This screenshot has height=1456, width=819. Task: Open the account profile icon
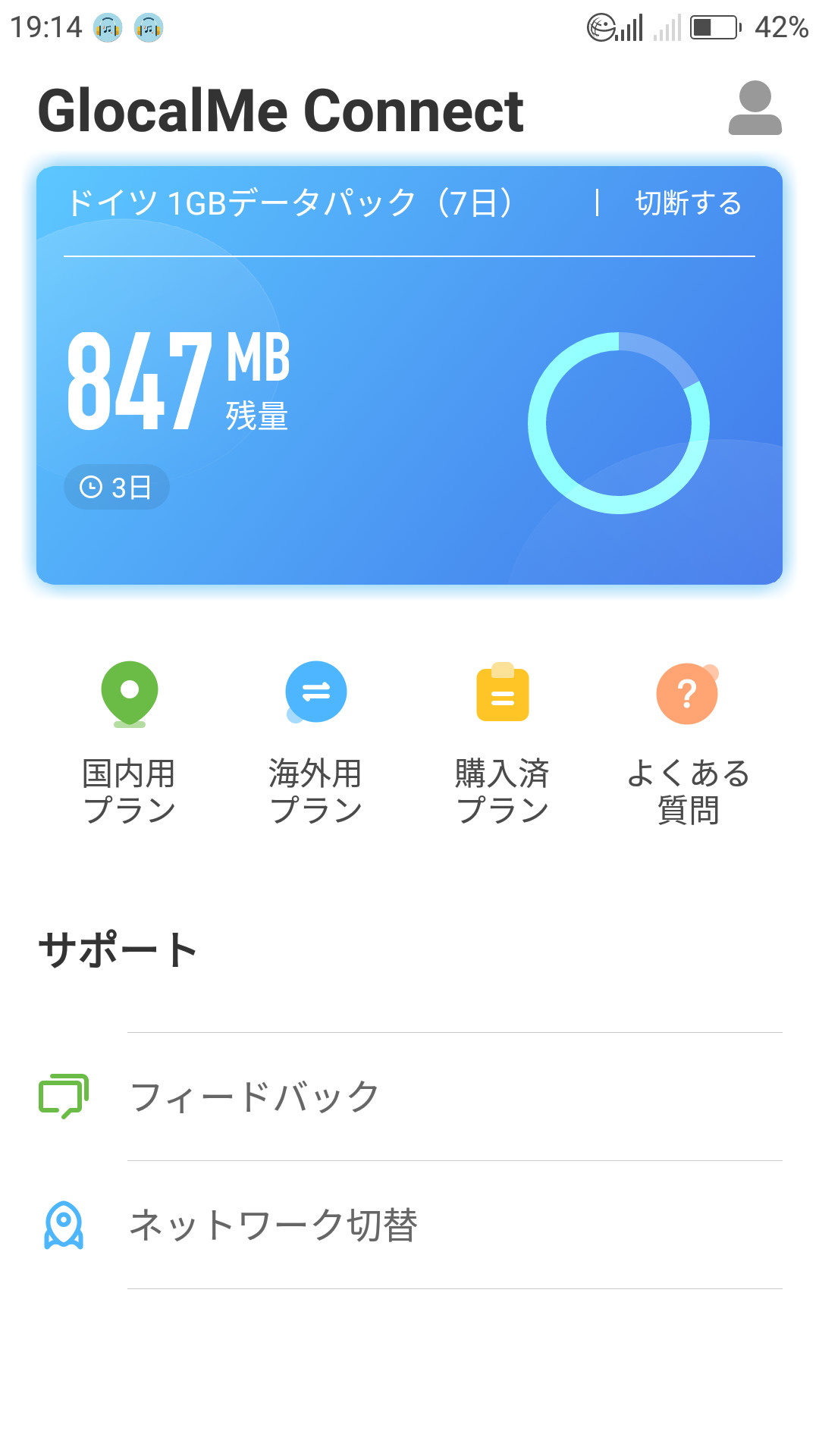tap(755, 108)
